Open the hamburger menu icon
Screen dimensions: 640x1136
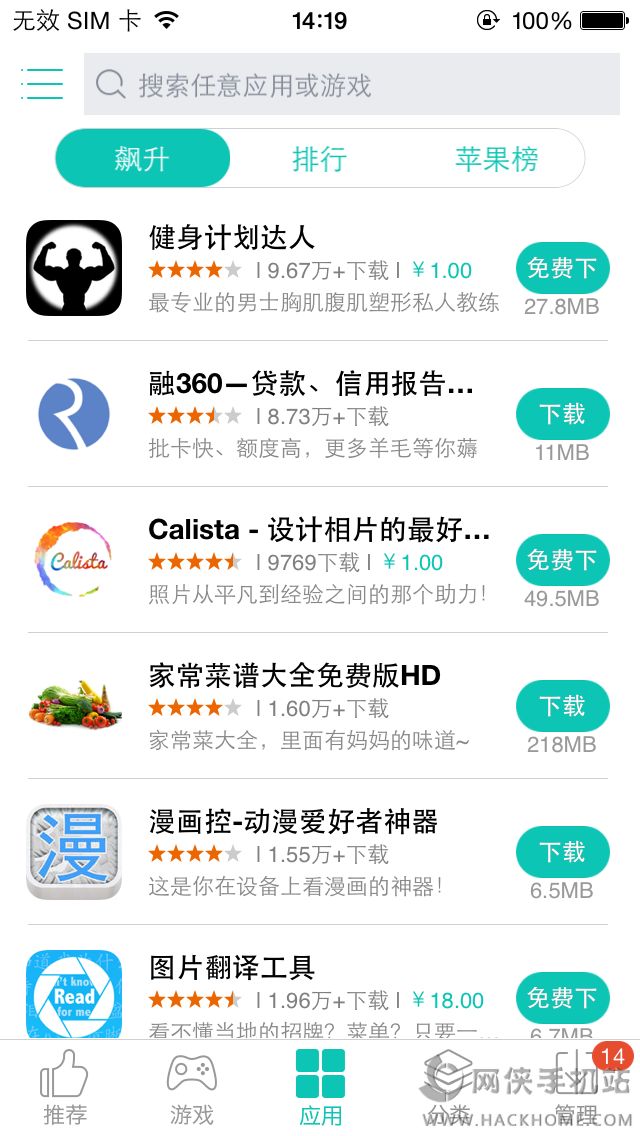tap(42, 84)
